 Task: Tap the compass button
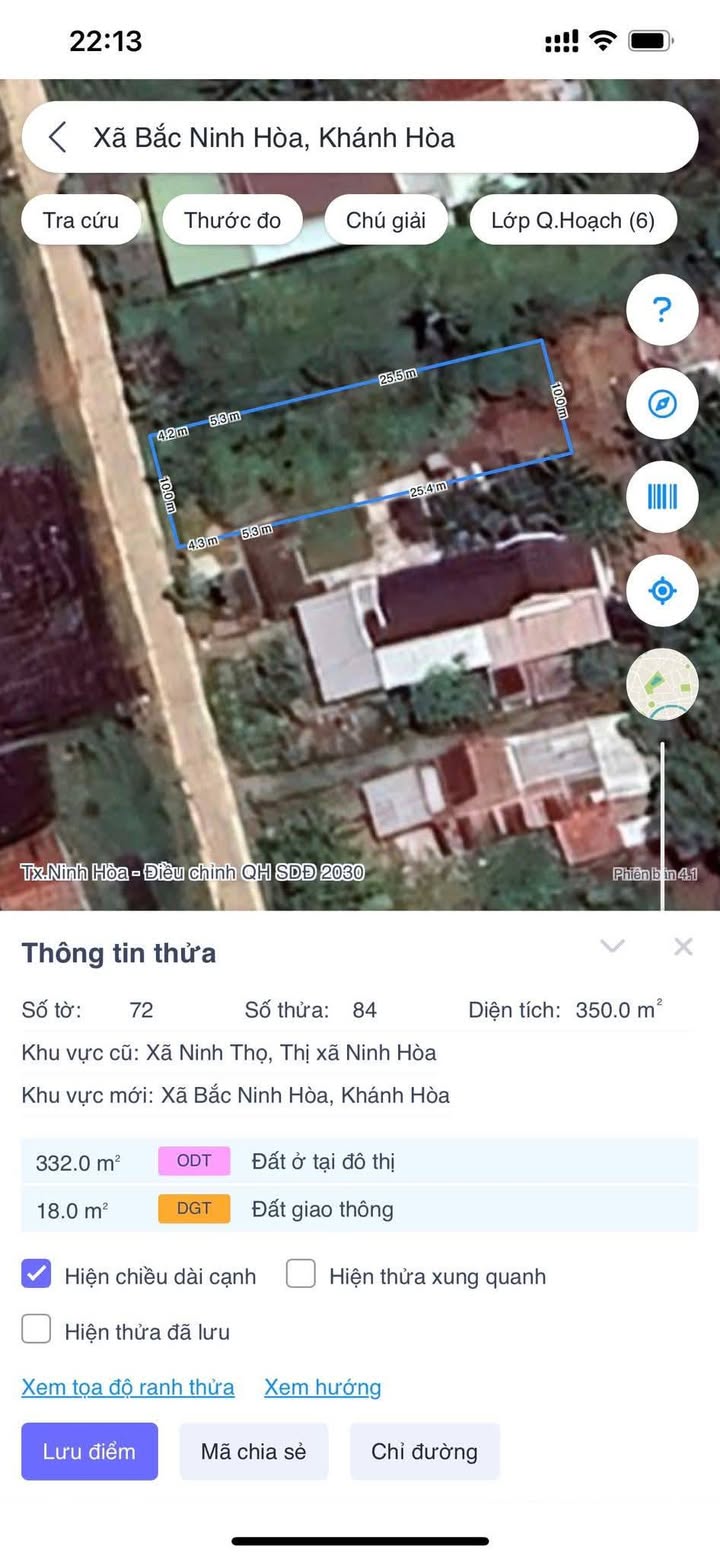pyautogui.click(x=661, y=404)
